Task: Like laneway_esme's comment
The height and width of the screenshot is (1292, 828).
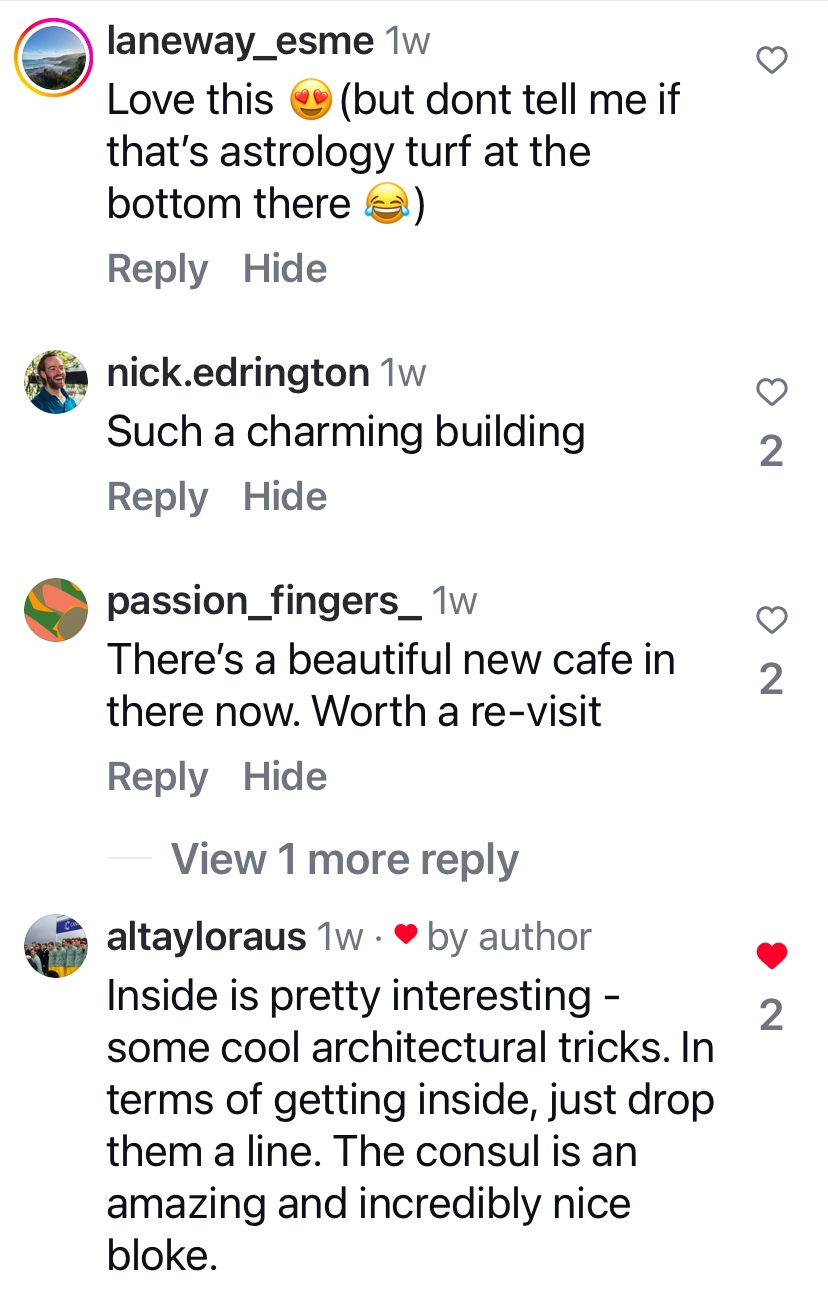Action: 771,61
